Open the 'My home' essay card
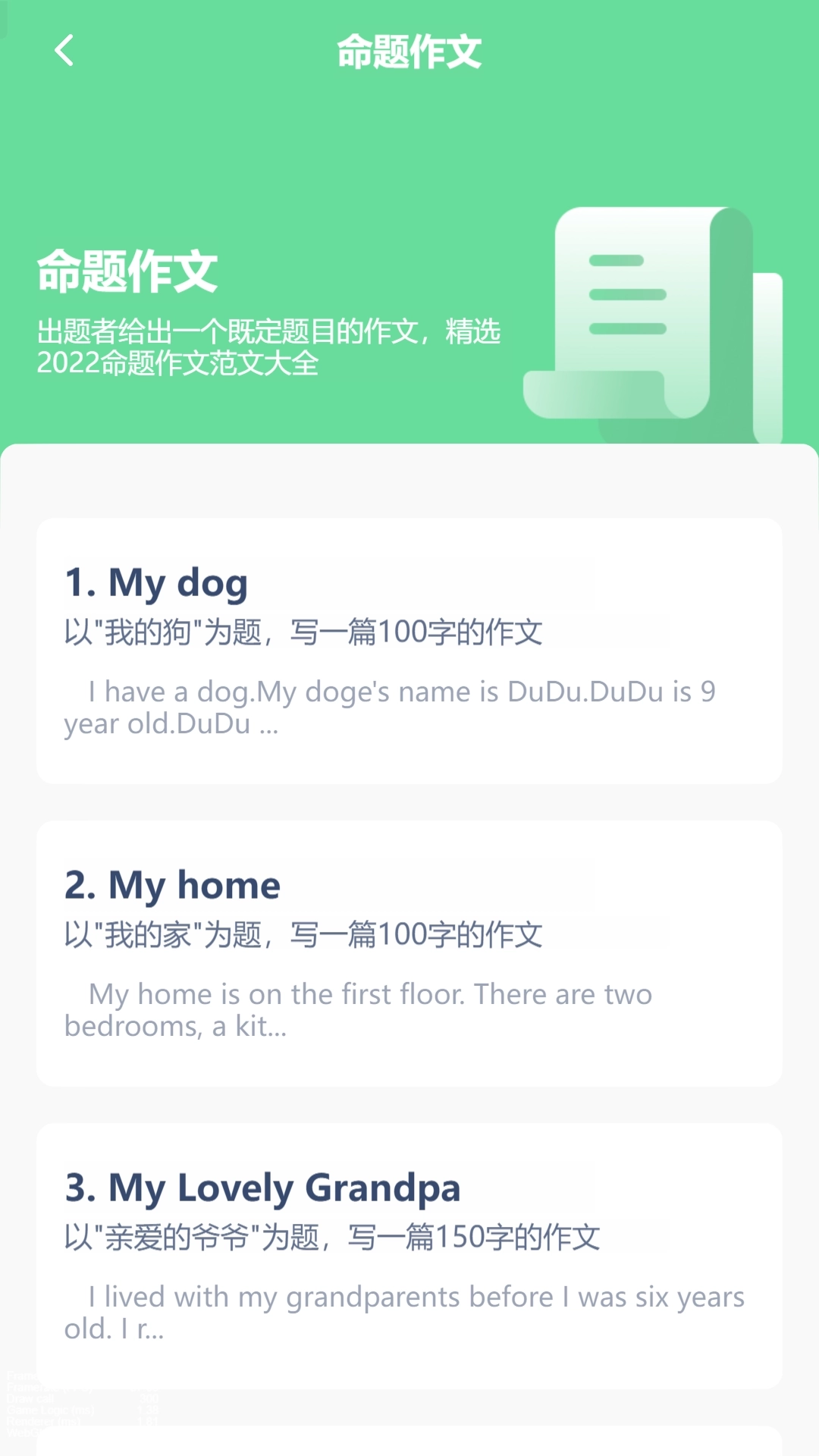This screenshot has height=1456, width=819. [409, 952]
